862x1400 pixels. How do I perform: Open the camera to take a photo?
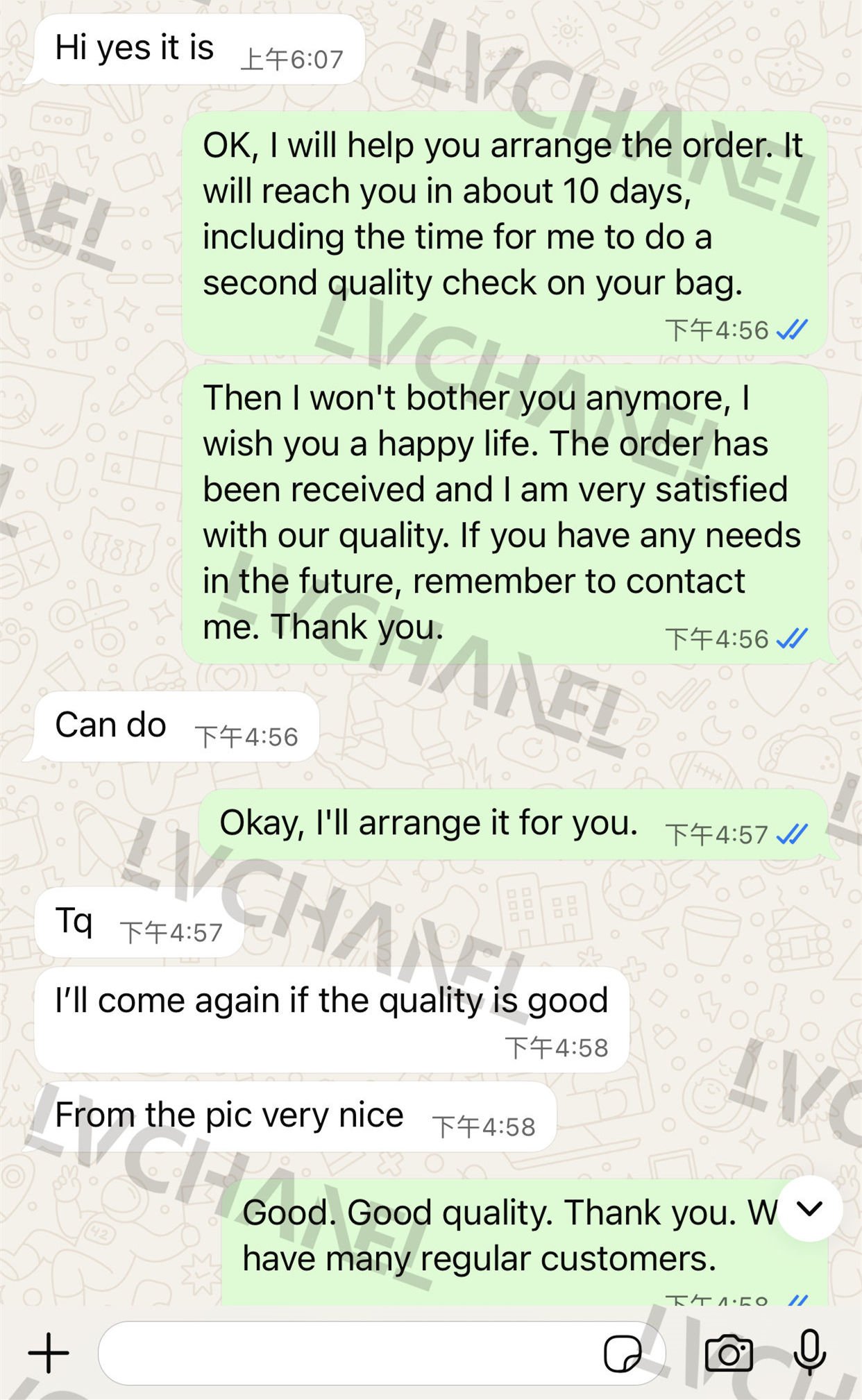[729, 1353]
